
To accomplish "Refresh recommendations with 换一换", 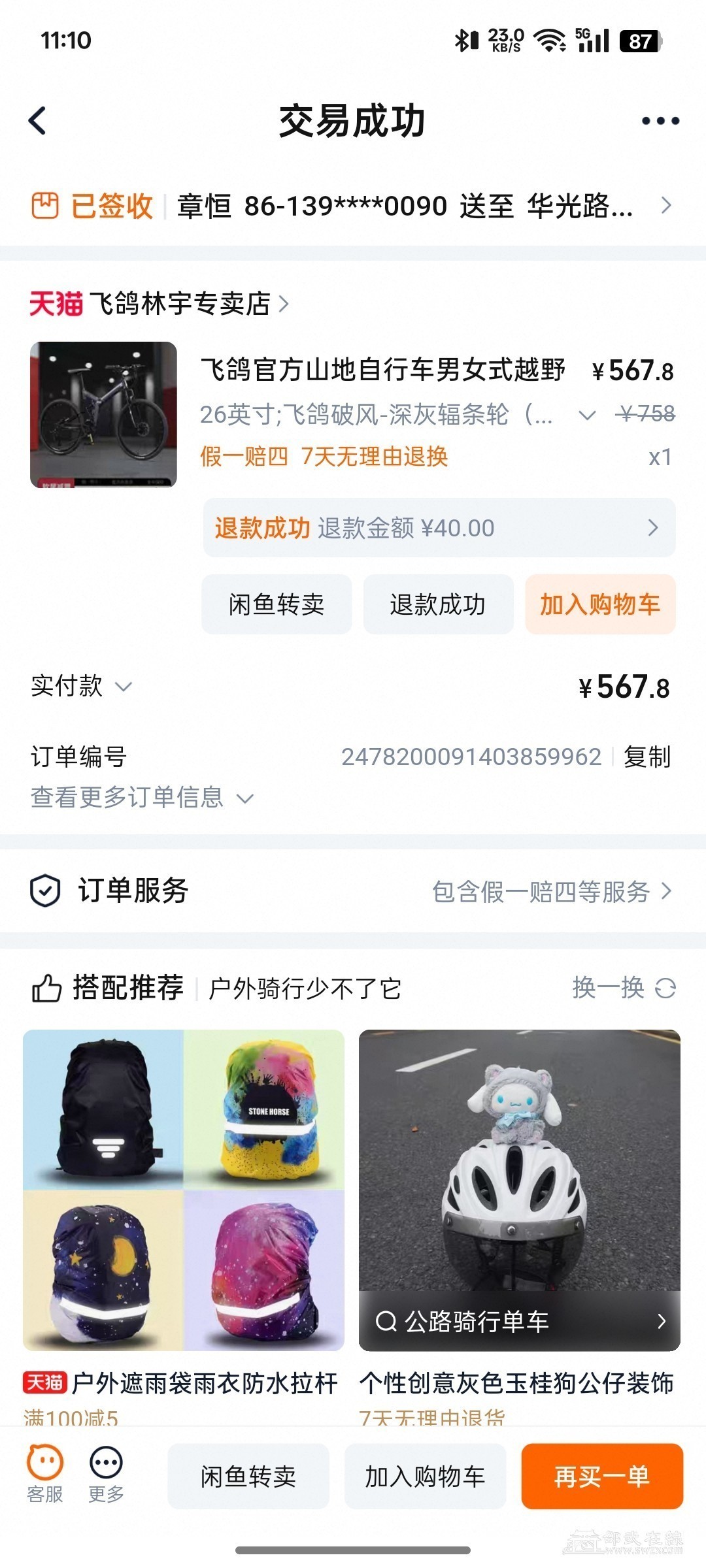I will point(623,988).
